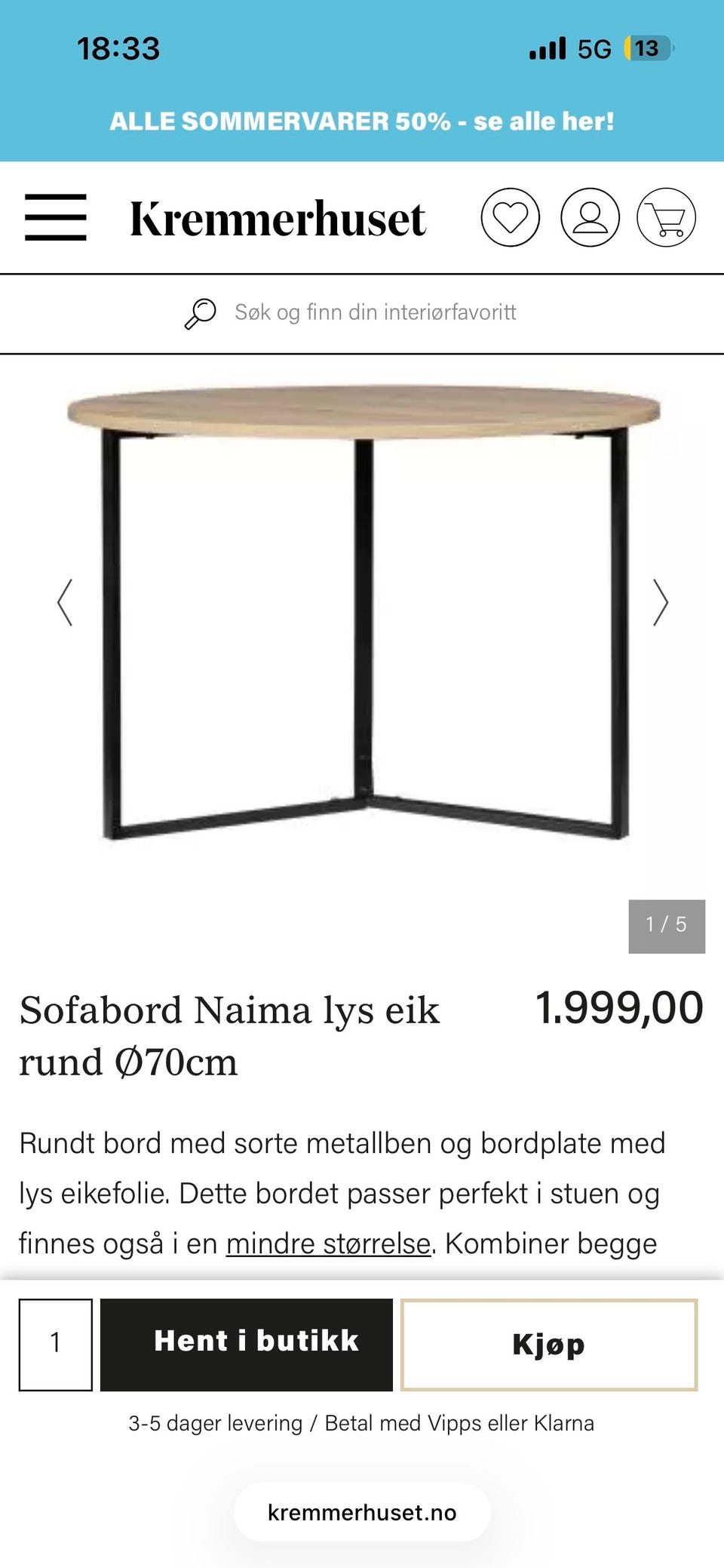Open the summer sale 50% banner
The width and height of the screenshot is (724, 1568).
362,121
